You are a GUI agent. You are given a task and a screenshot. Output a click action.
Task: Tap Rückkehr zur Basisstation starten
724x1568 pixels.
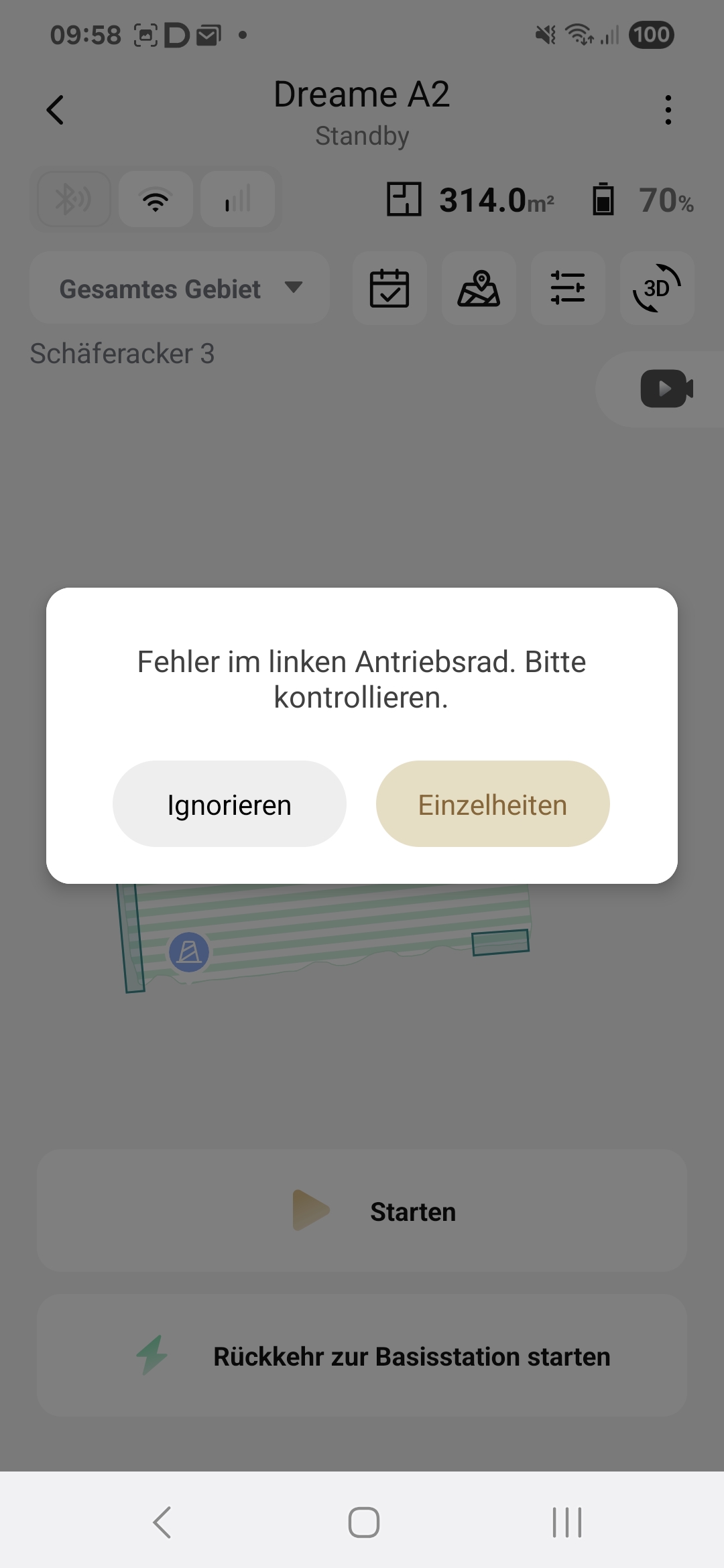pyautogui.click(x=362, y=1356)
